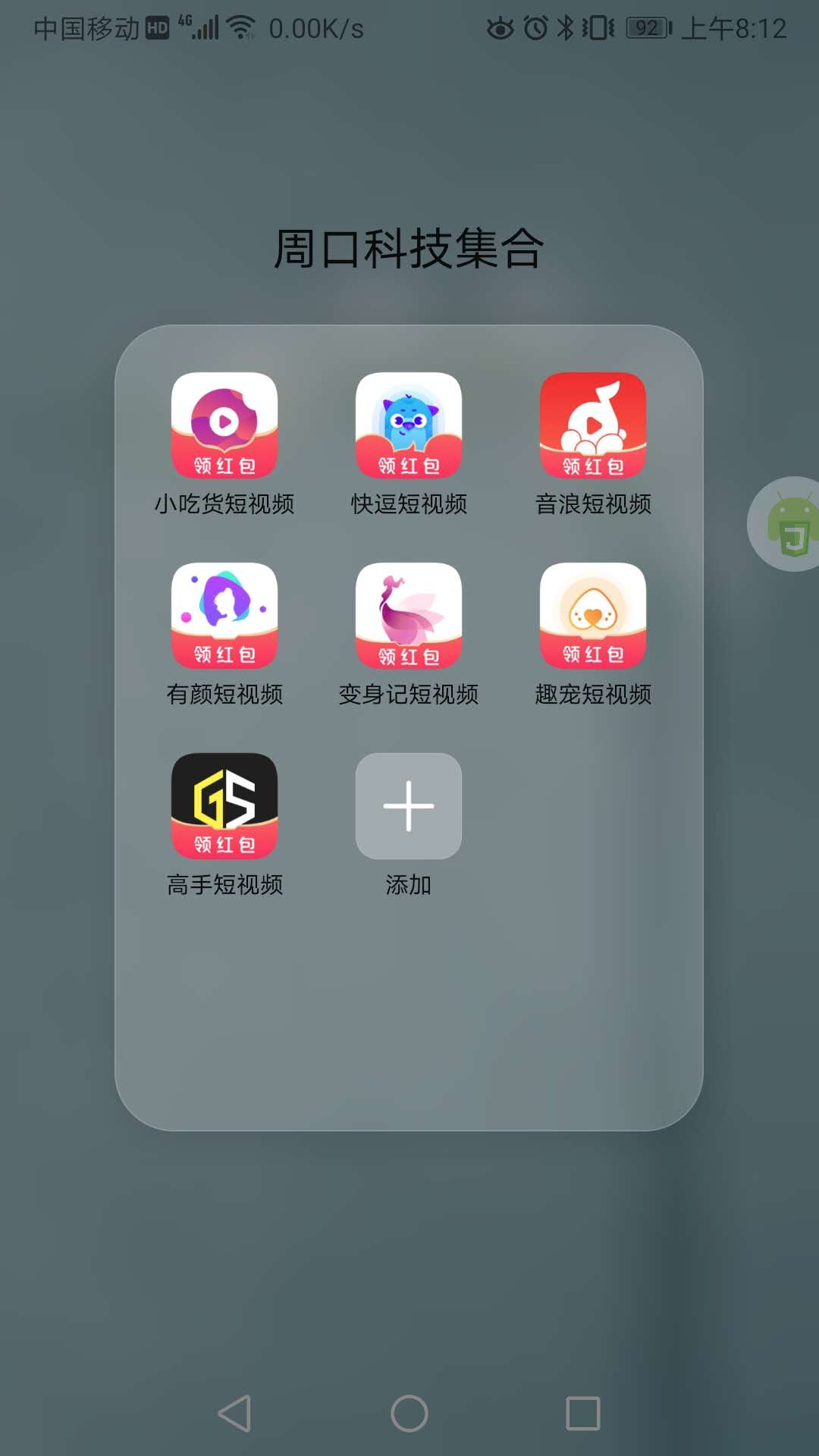
Task: Go back using the navigation bar
Action: [234, 1414]
